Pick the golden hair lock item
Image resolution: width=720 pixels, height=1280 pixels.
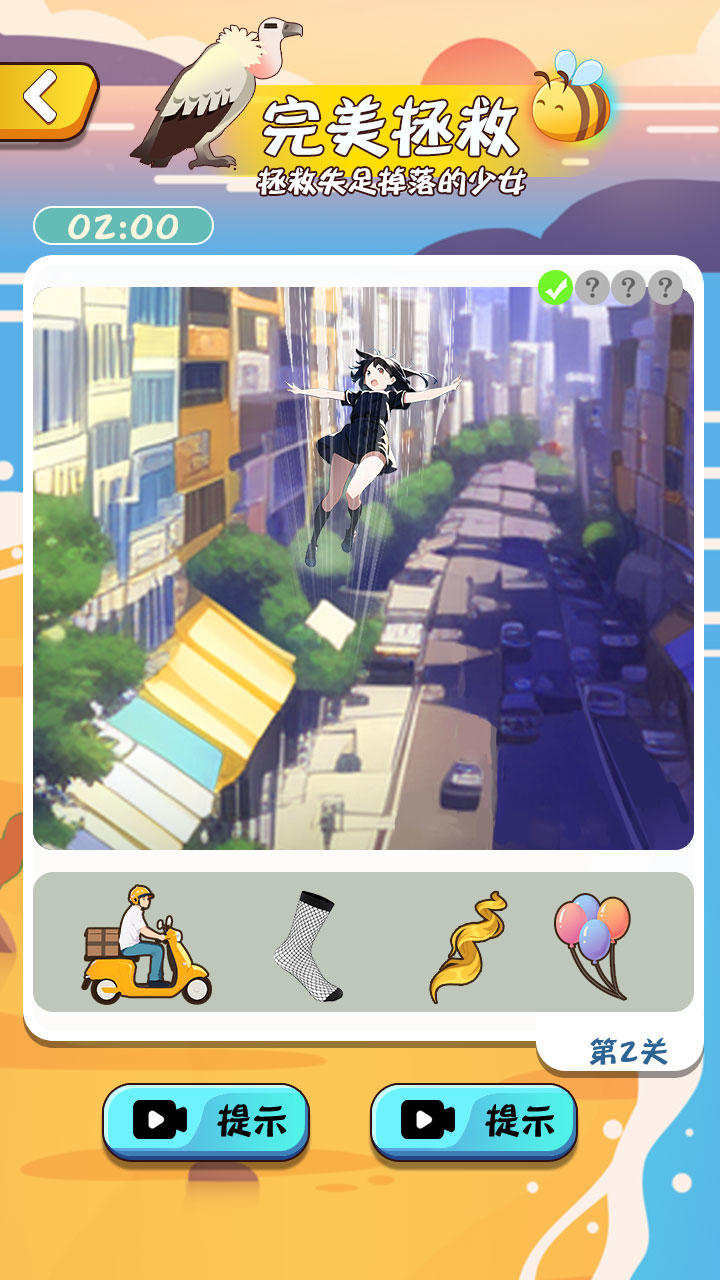click(x=467, y=946)
